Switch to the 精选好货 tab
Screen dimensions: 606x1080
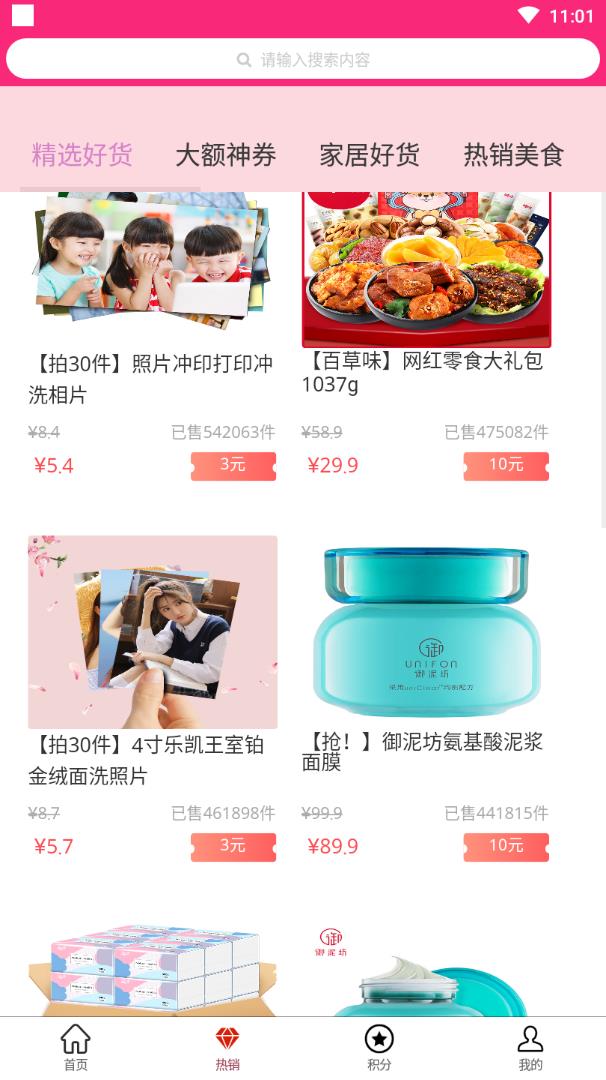pos(82,155)
